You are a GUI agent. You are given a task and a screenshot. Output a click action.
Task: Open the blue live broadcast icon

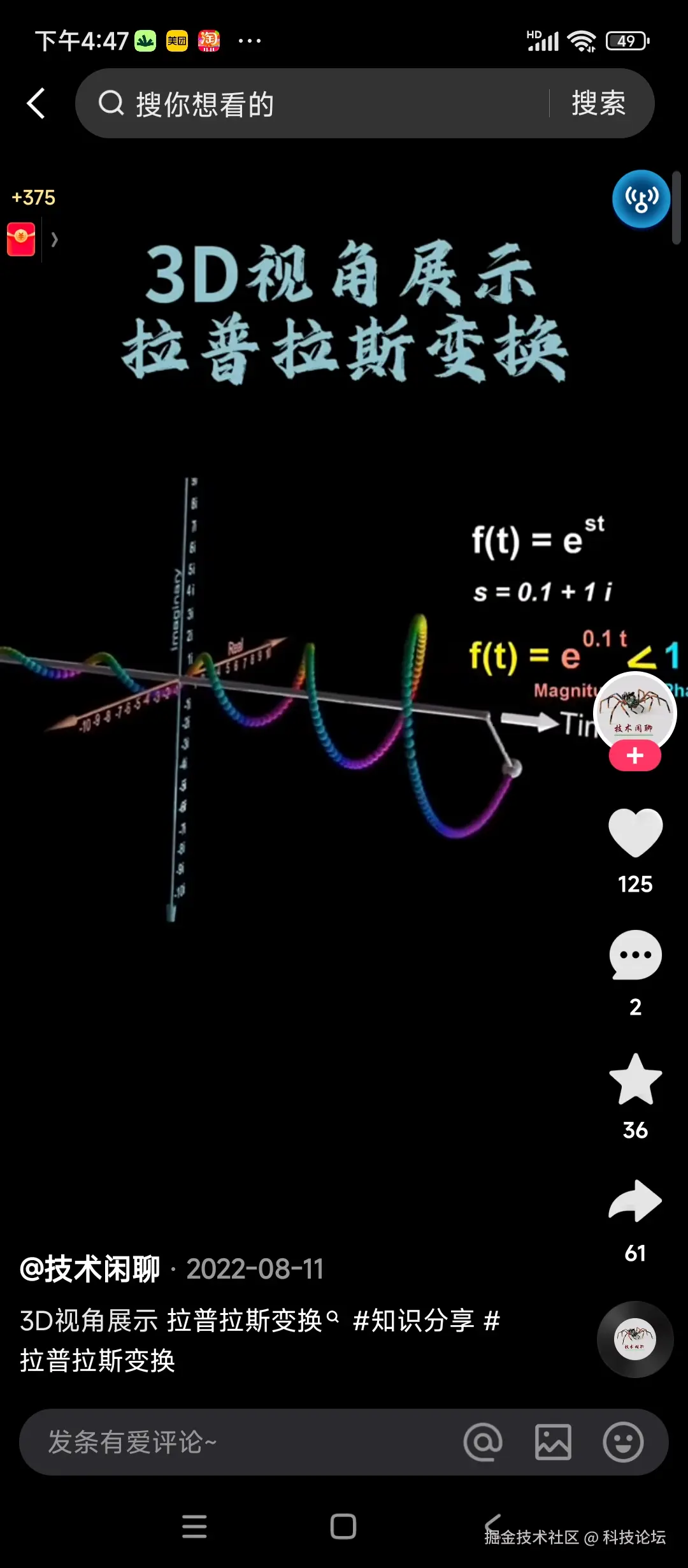coord(640,199)
